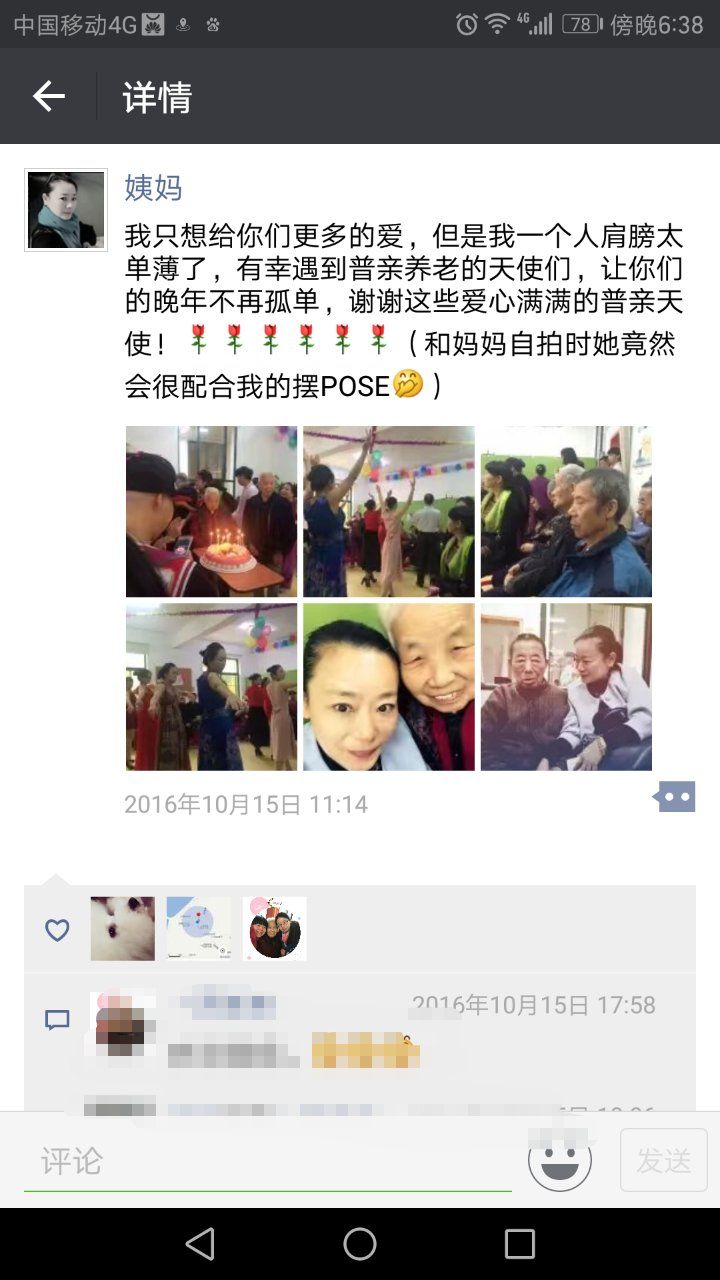Open 姨妈's name link

click(153, 187)
